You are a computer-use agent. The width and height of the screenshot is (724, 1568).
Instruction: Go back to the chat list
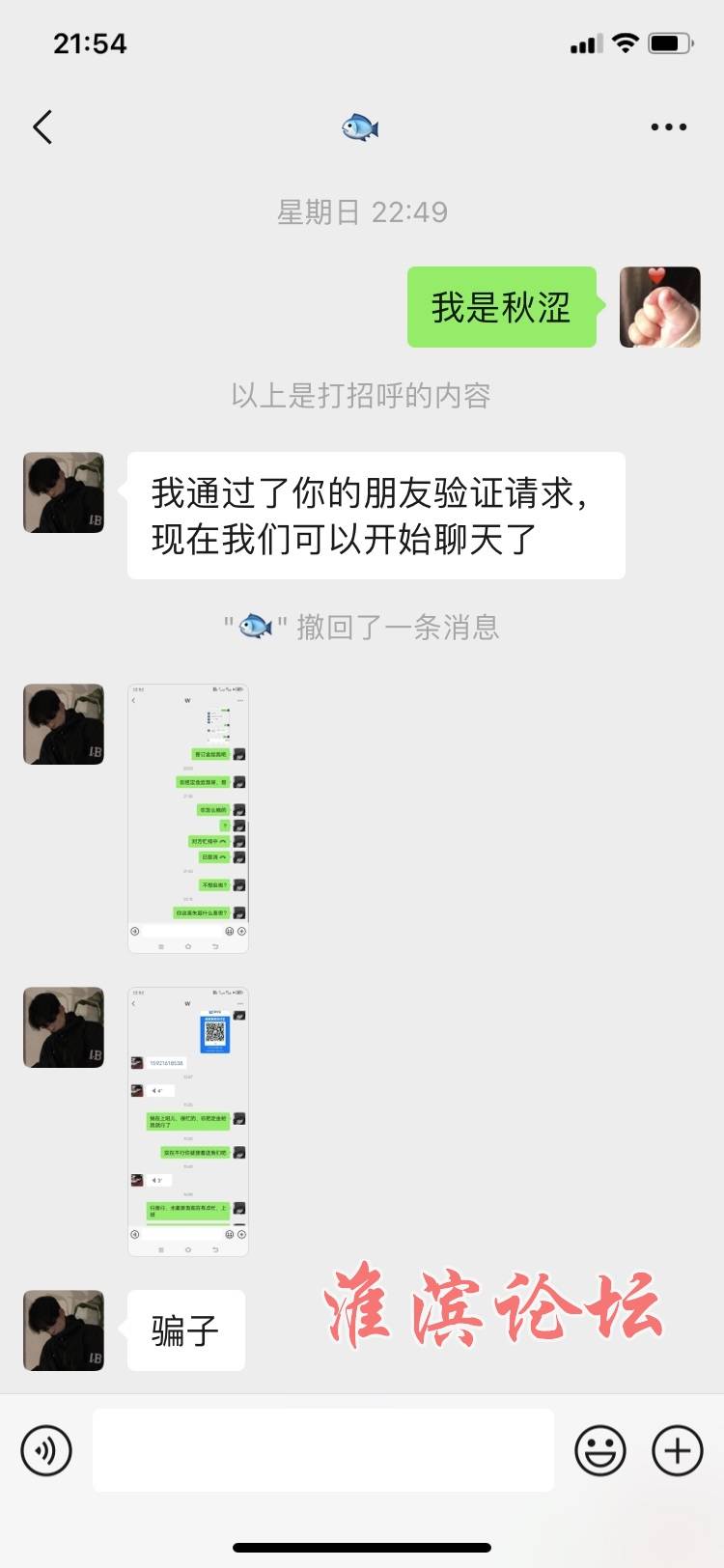coord(42,127)
